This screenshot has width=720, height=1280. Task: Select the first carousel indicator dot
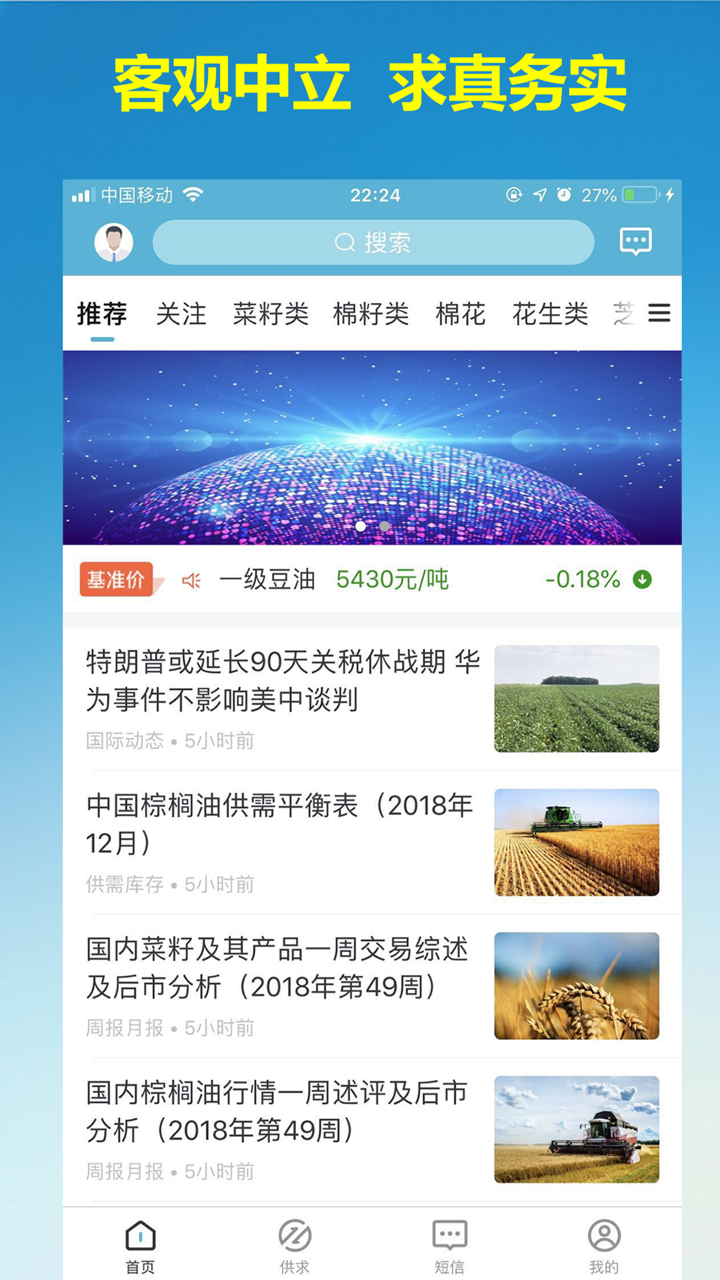pyautogui.click(x=363, y=524)
